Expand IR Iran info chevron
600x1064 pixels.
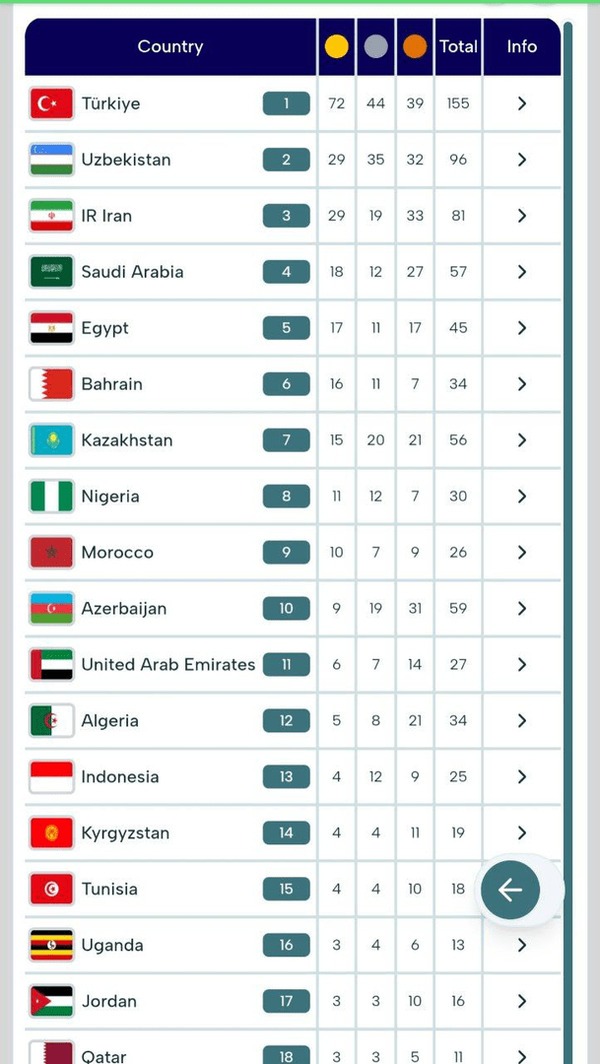click(x=522, y=215)
